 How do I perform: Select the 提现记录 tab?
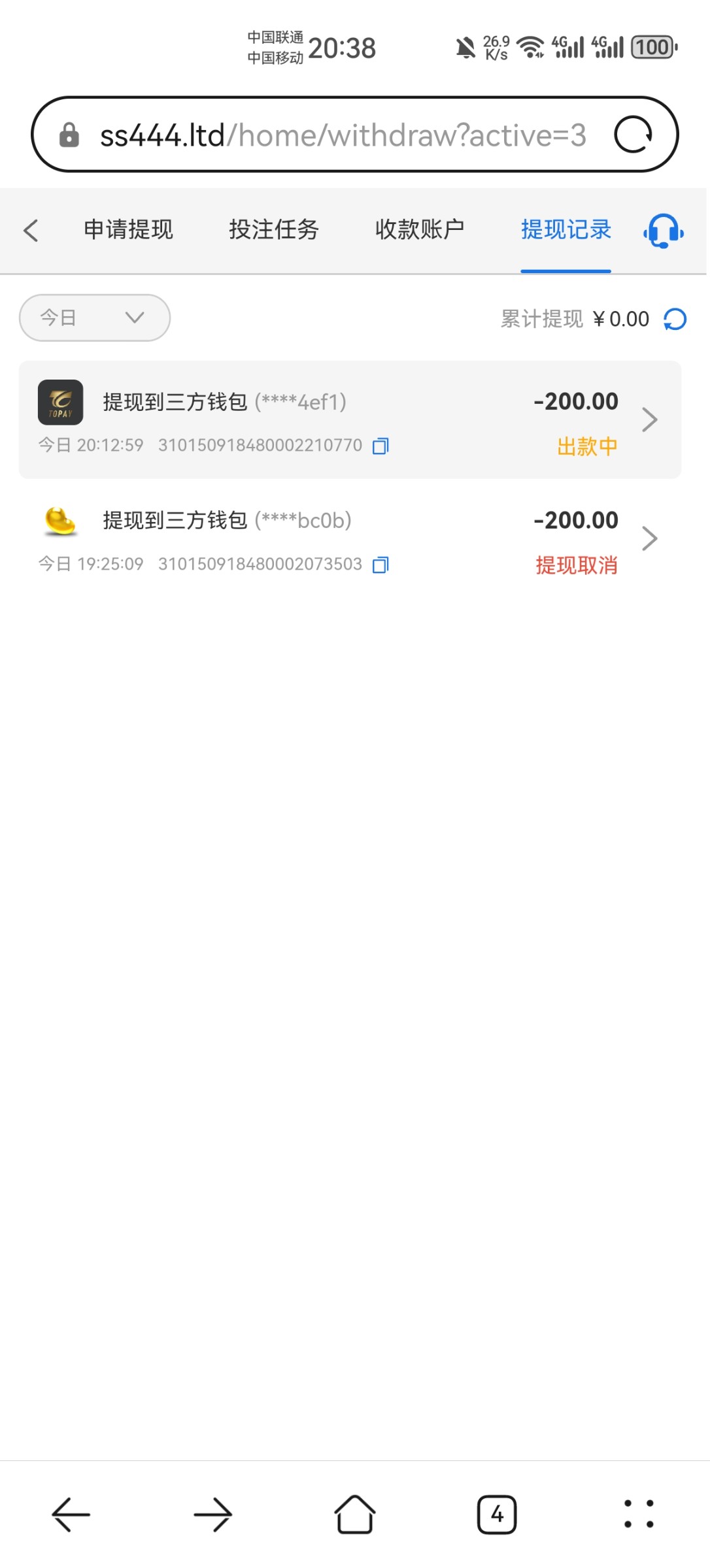pyautogui.click(x=566, y=231)
